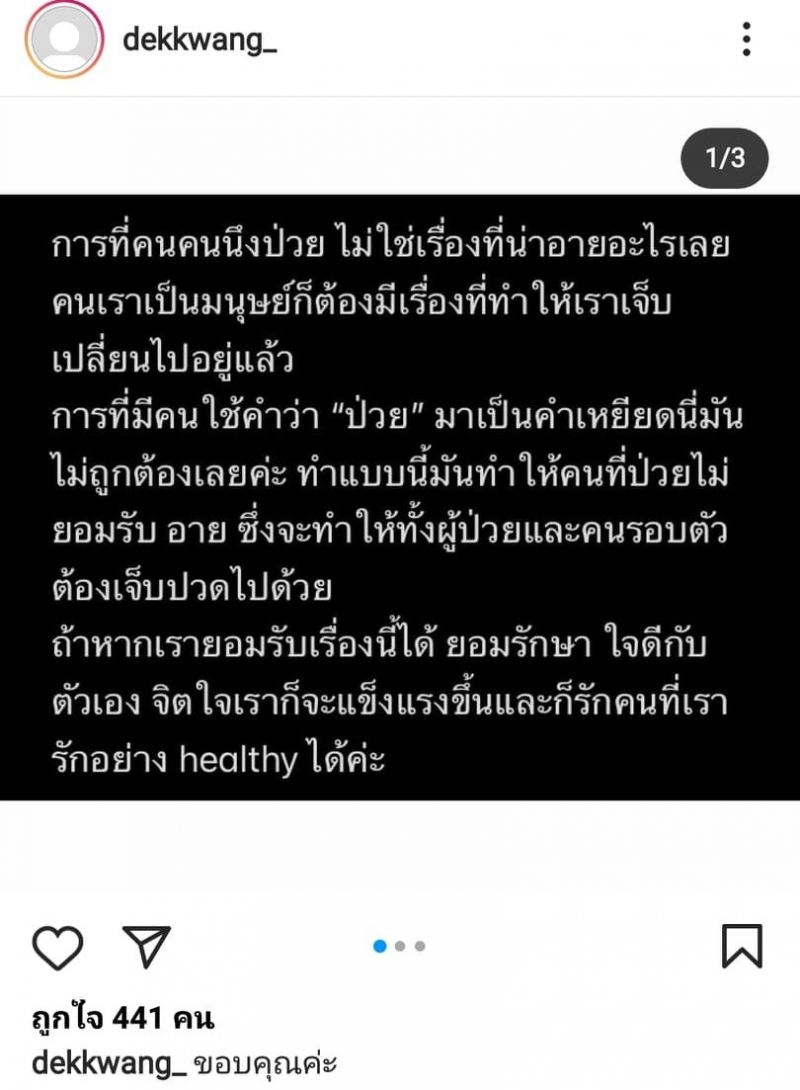View the 441 likes list
The image size is (800, 1090).
(x=123, y=1019)
